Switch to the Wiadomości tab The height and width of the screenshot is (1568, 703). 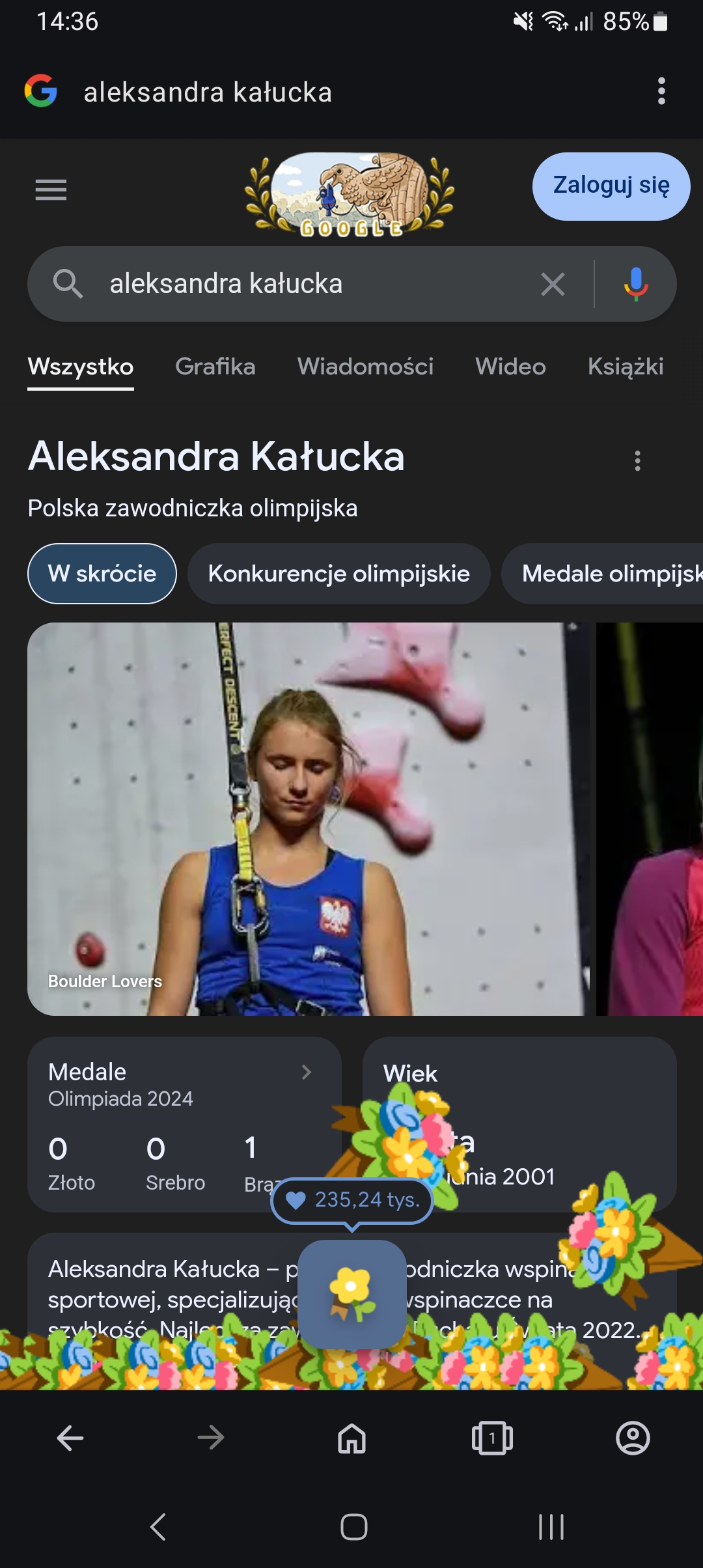[365, 367]
